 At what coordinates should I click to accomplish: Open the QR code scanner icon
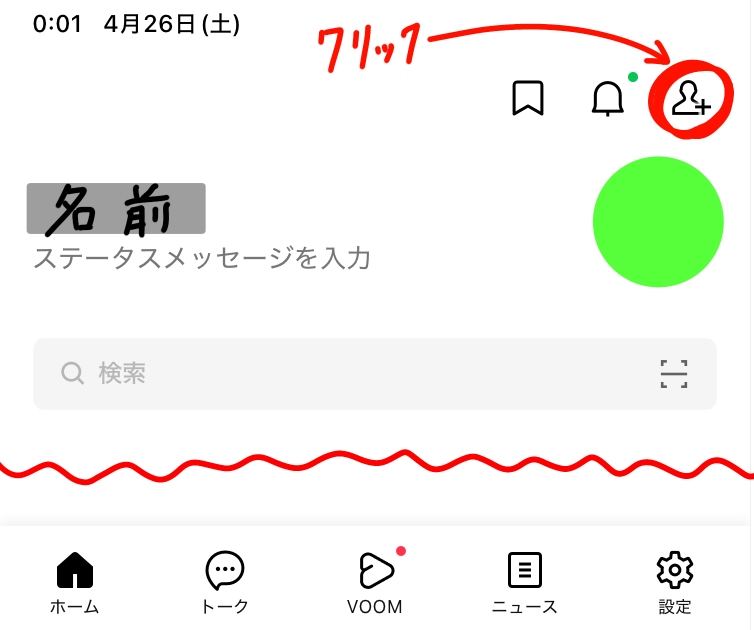(674, 374)
